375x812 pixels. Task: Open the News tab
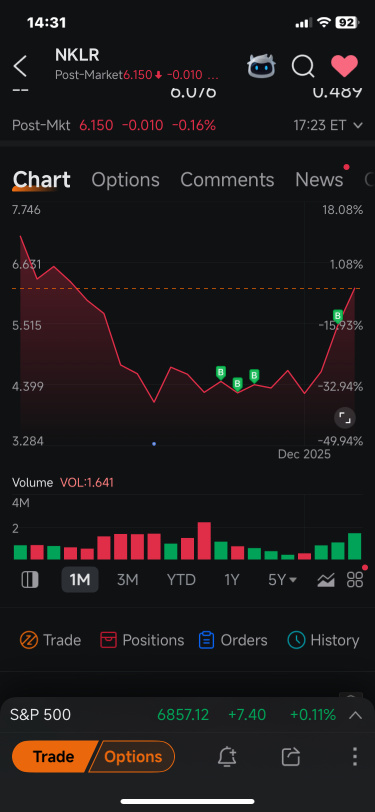pyautogui.click(x=319, y=180)
